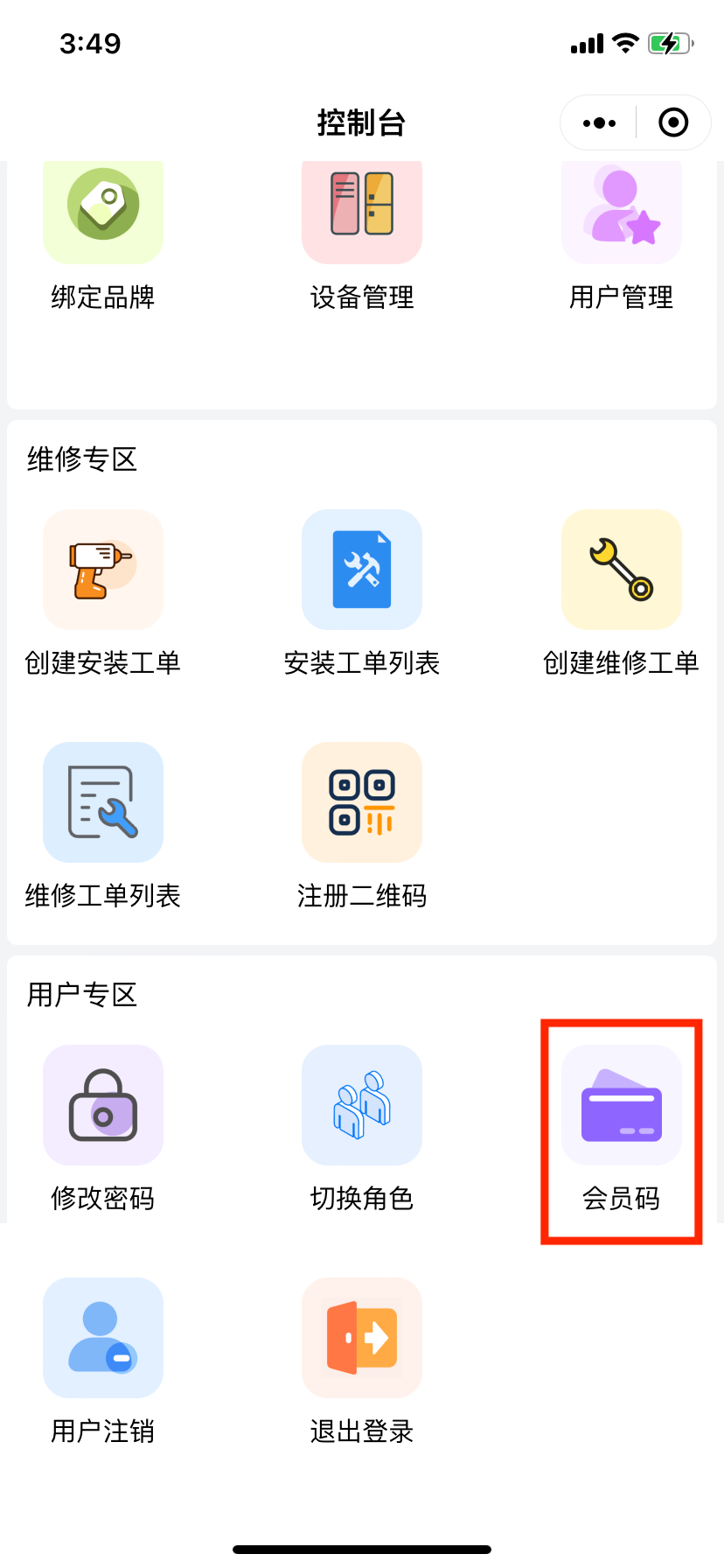
Task: Open the mini program more options menu
Action: [x=599, y=123]
